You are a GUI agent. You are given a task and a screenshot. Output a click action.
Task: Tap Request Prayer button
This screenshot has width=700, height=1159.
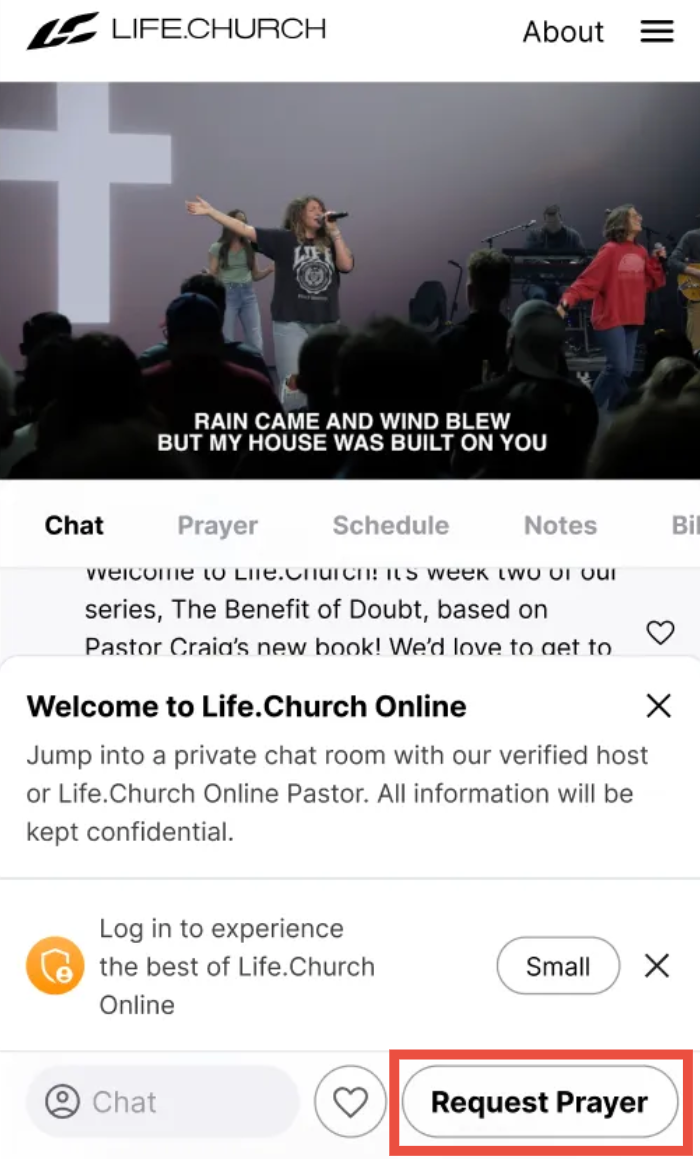539,1102
